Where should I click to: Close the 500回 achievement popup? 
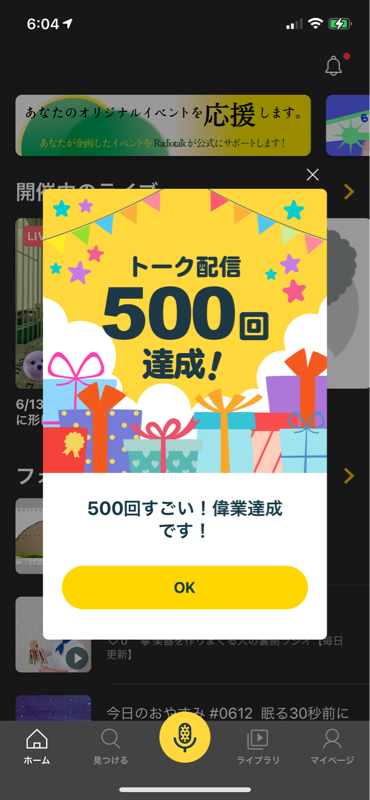(x=312, y=174)
